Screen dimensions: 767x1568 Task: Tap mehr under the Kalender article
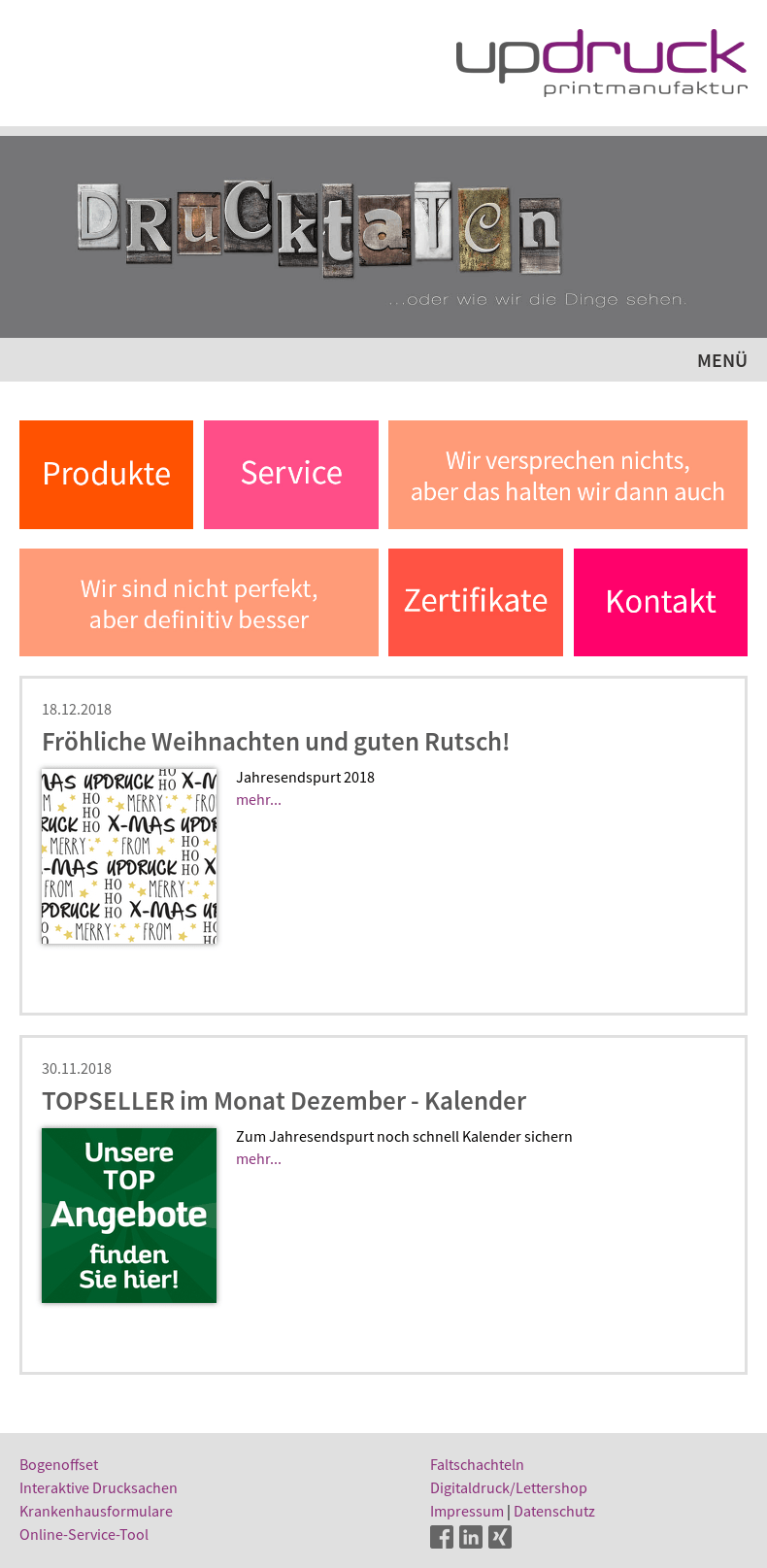[x=258, y=1159]
